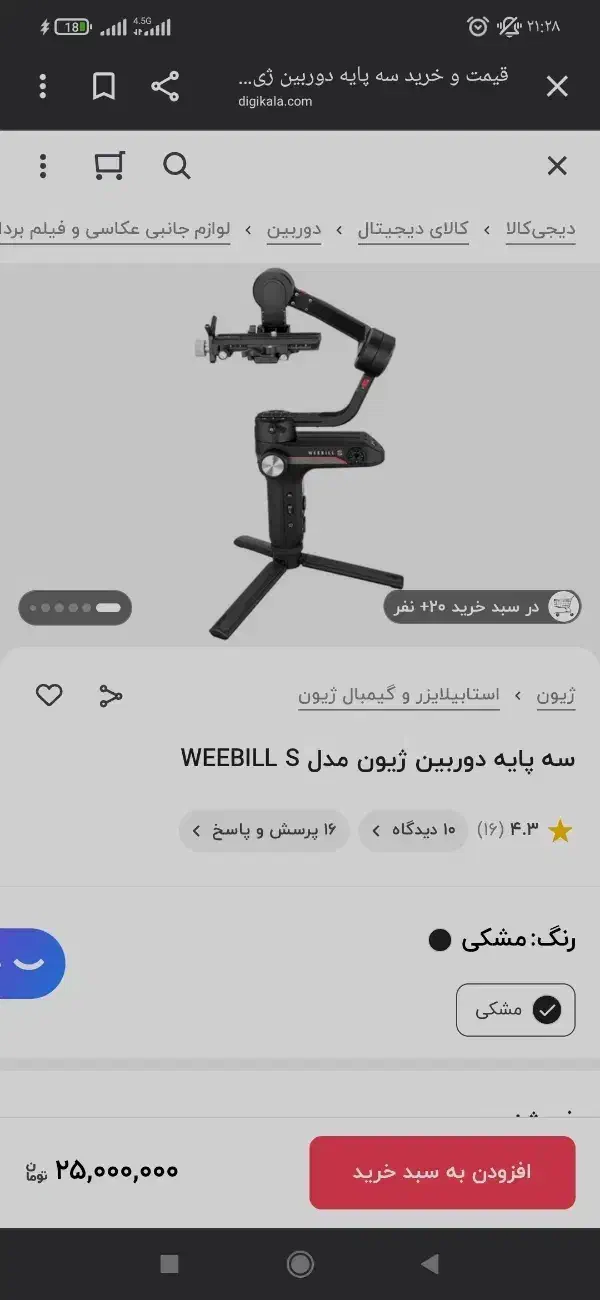The image size is (600, 1300).
Task: View the ۱۰ دیدگاه reviews chip
Action: [413, 830]
